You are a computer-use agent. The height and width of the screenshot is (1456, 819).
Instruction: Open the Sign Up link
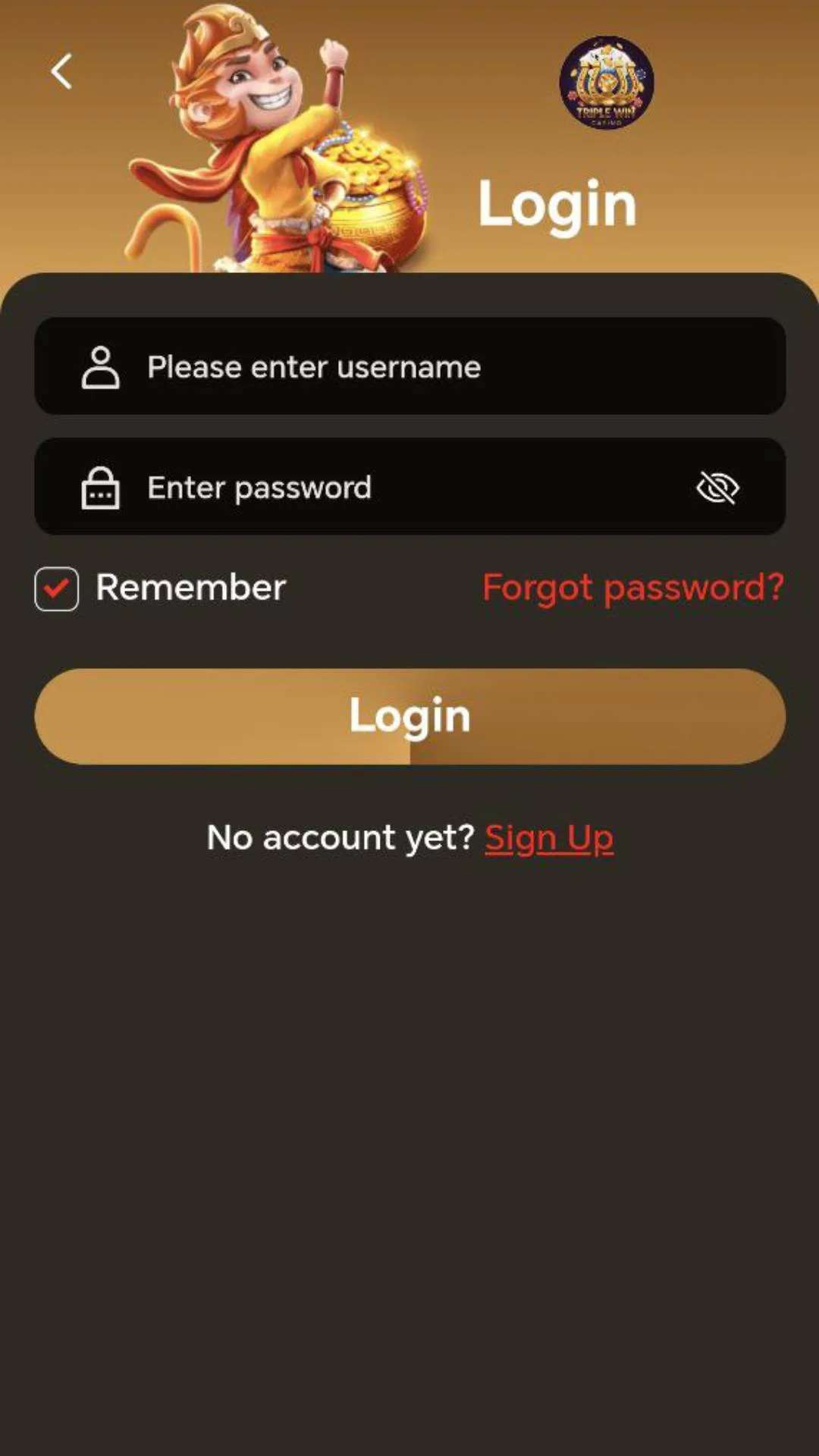point(549,838)
